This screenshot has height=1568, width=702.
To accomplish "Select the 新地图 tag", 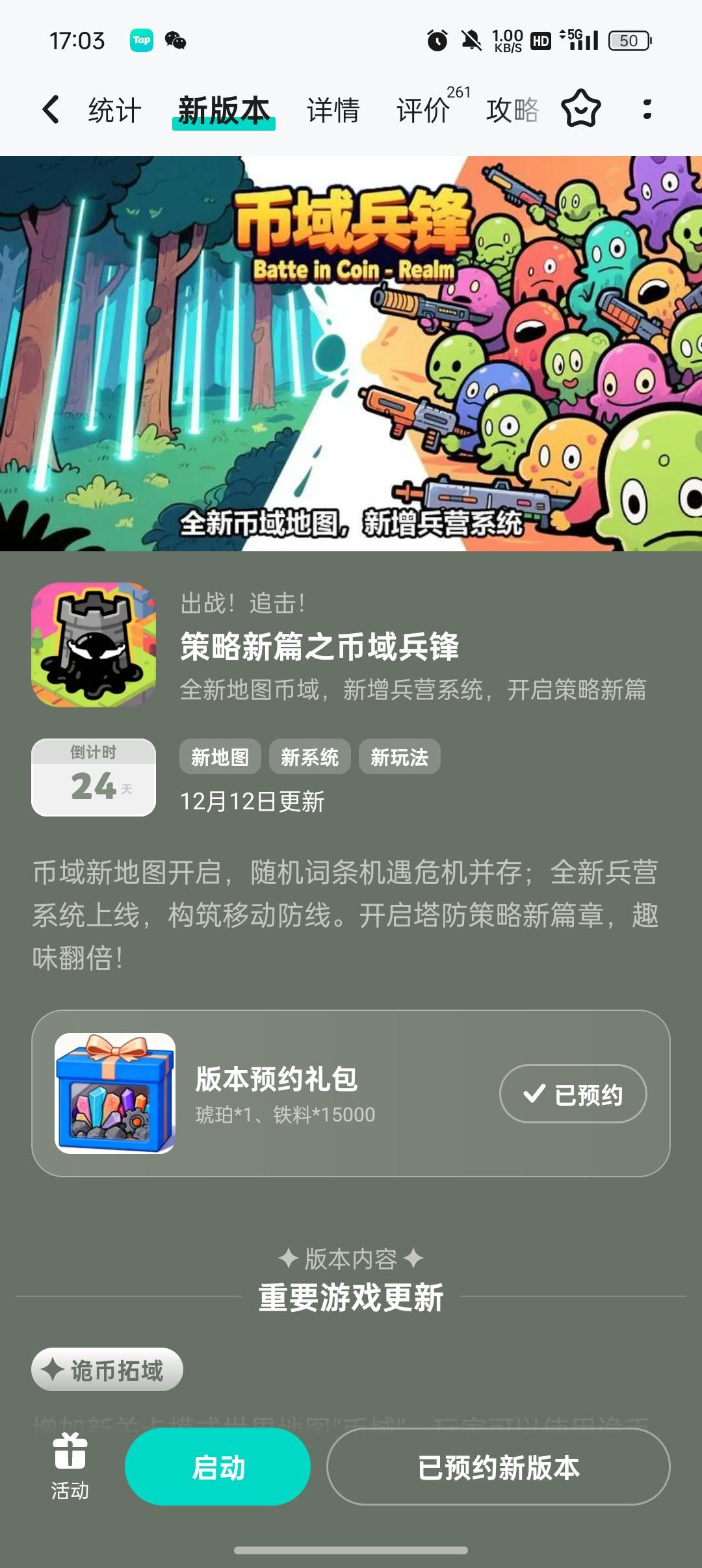I will point(220,757).
